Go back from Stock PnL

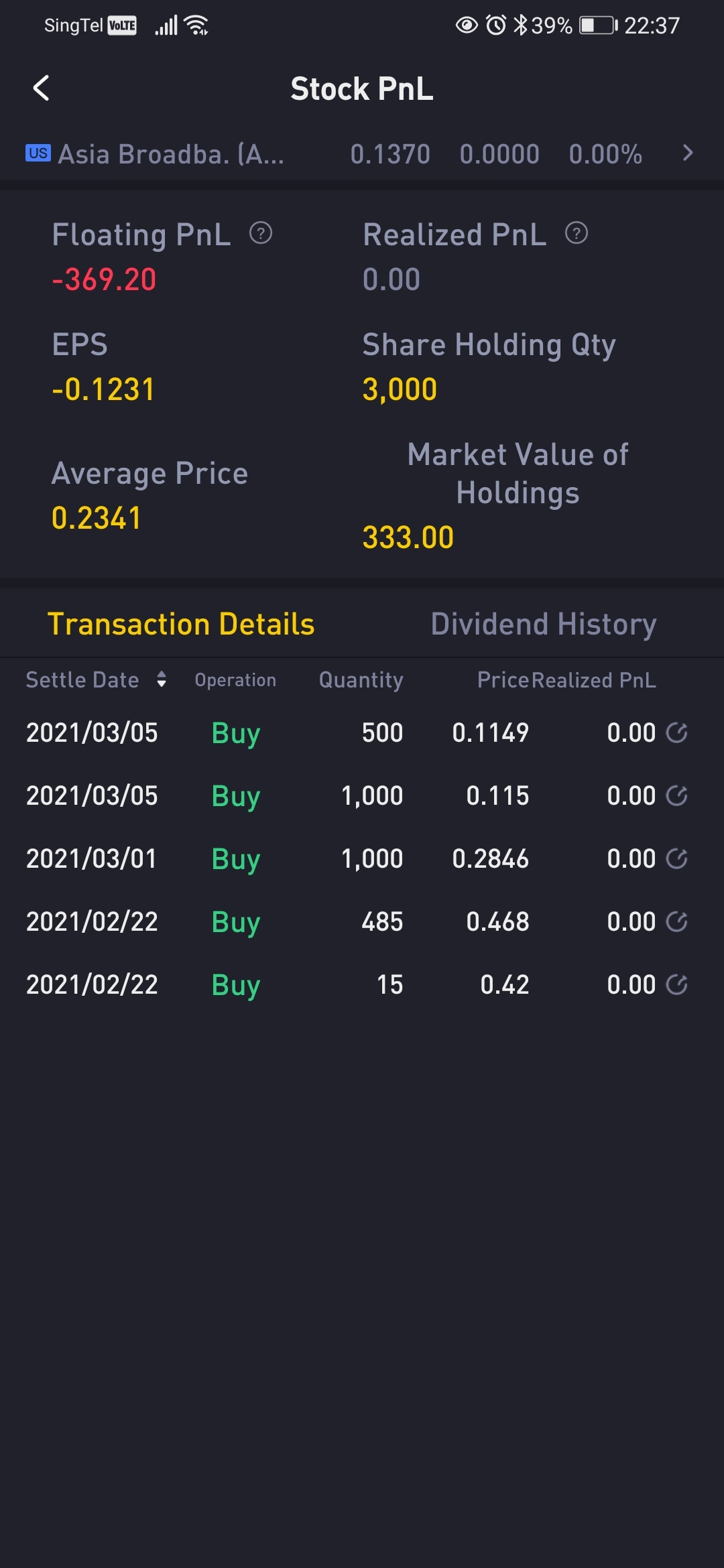tap(42, 88)
